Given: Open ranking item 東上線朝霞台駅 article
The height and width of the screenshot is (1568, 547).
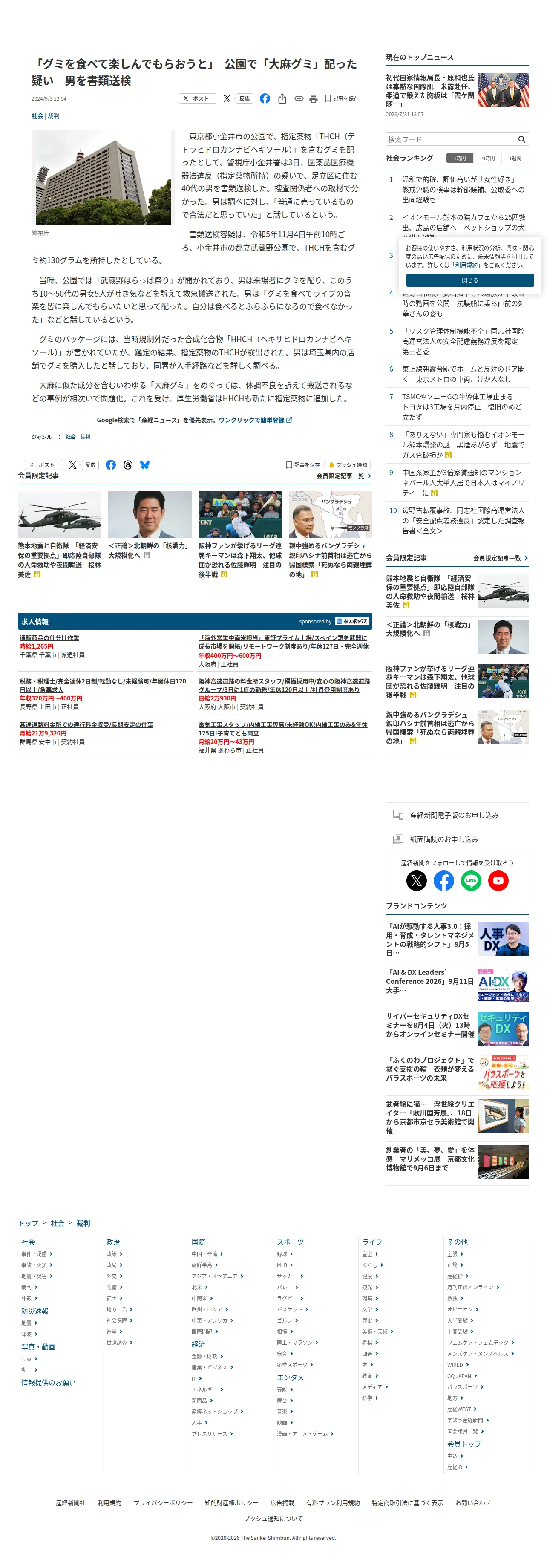Looking at the screenshot, I should [x=462, y=374].
